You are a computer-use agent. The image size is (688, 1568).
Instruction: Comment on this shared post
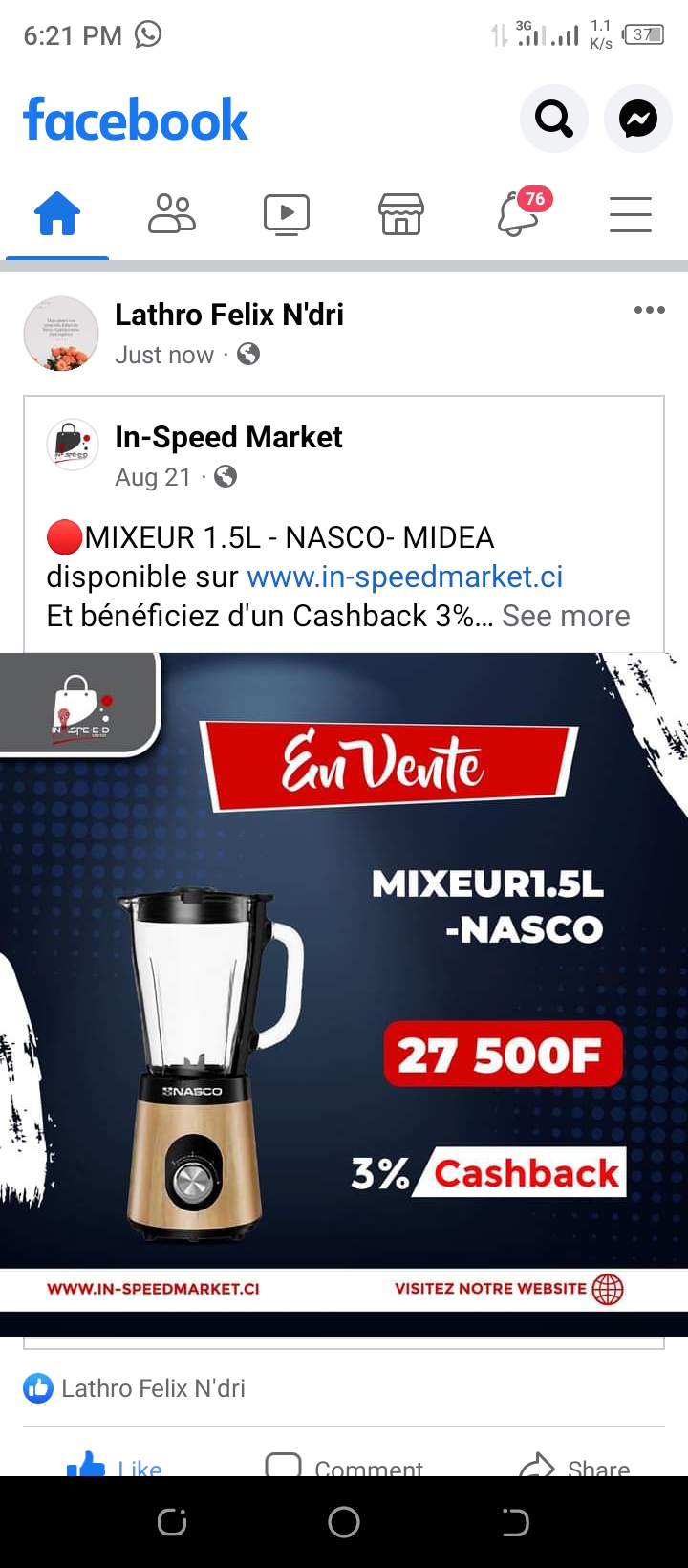(344, 1465)
